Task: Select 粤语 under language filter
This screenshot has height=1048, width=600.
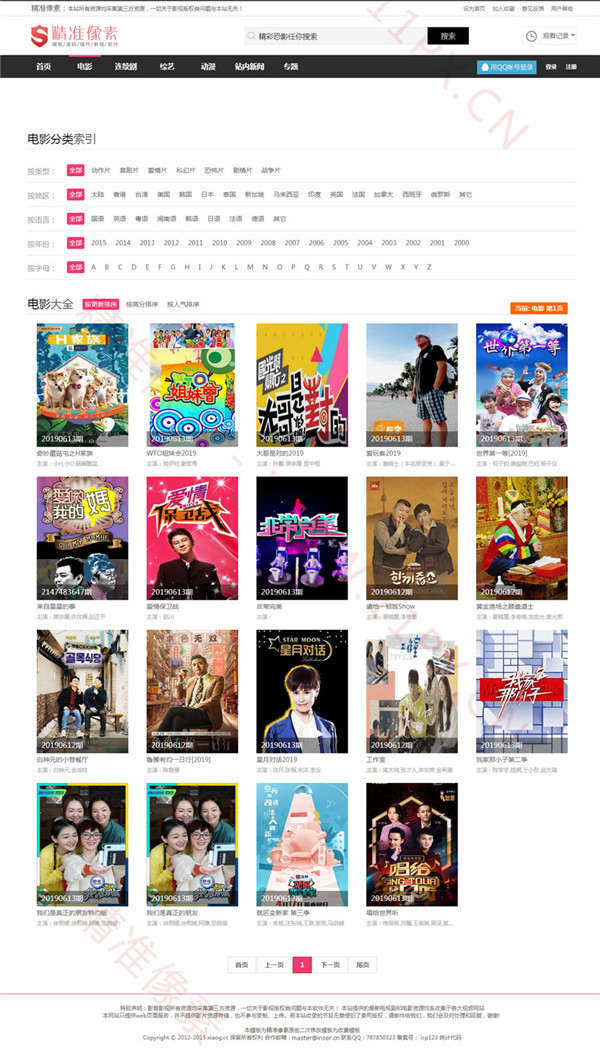Action: [x=140, y=218]
